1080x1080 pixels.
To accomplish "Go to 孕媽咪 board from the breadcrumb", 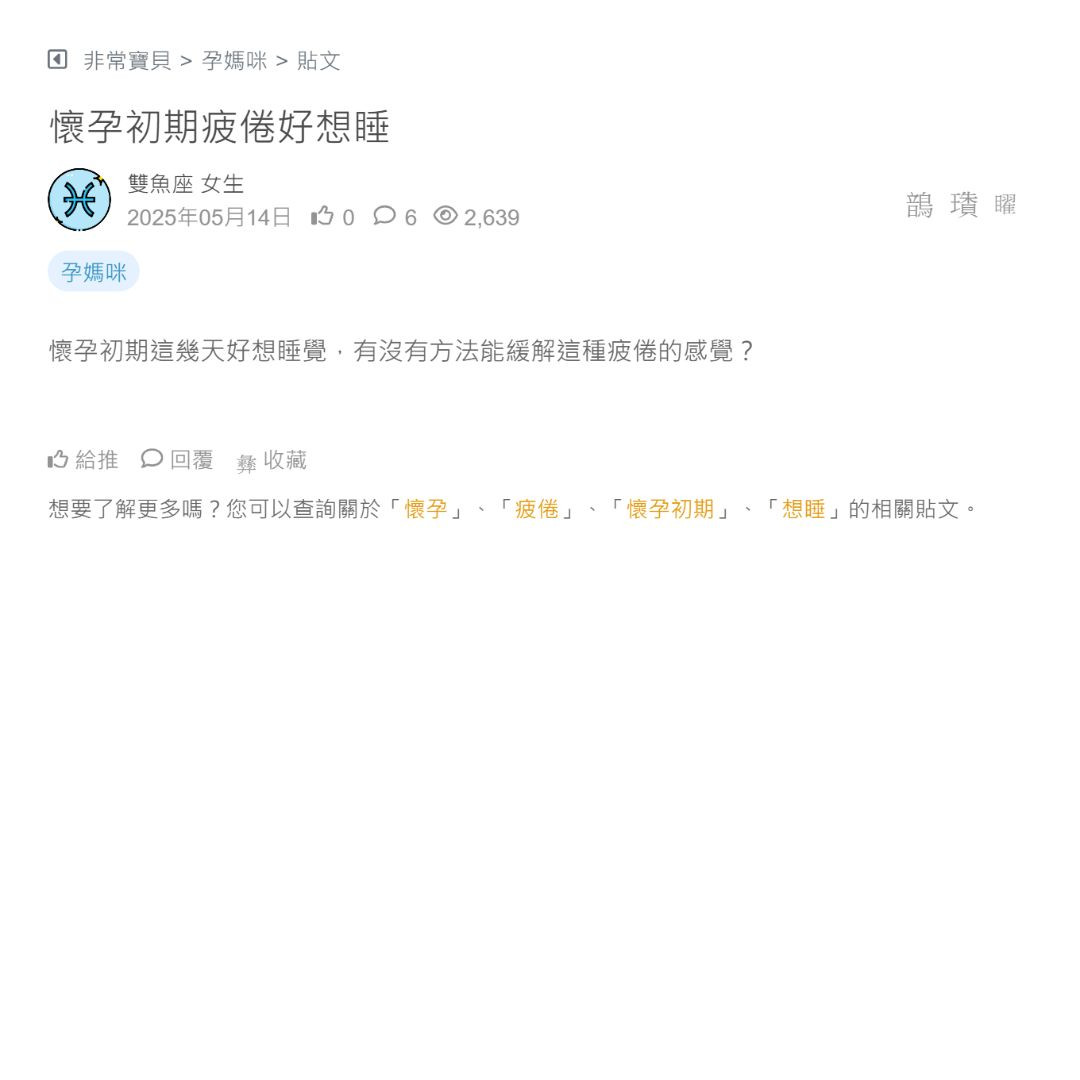I will click(x=234, y=61).
